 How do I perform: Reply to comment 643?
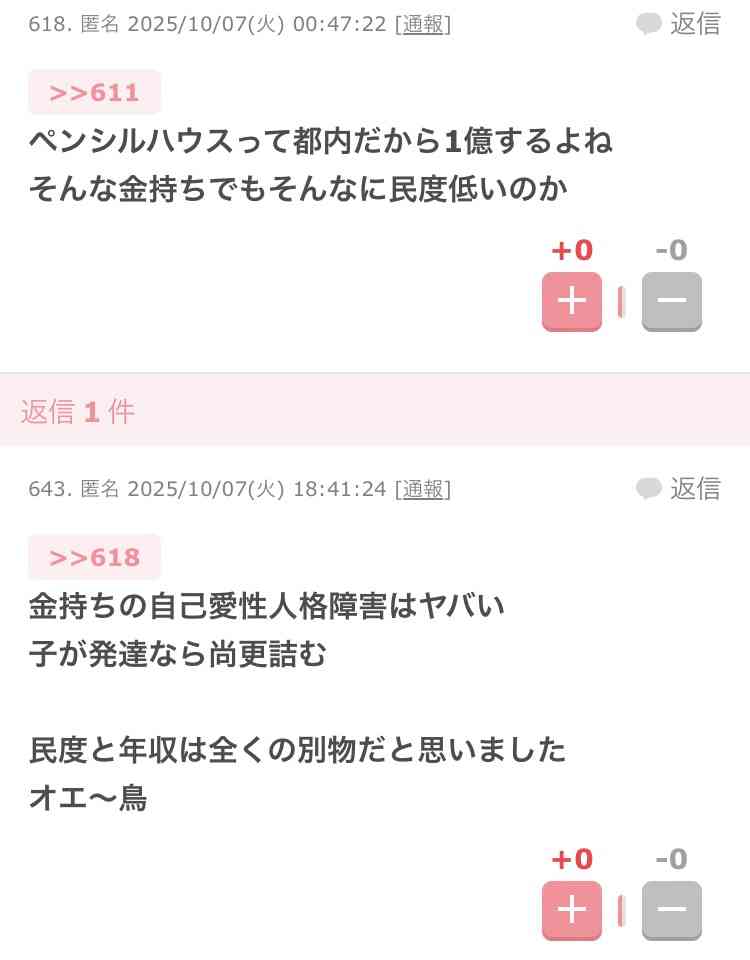[679, 488]
